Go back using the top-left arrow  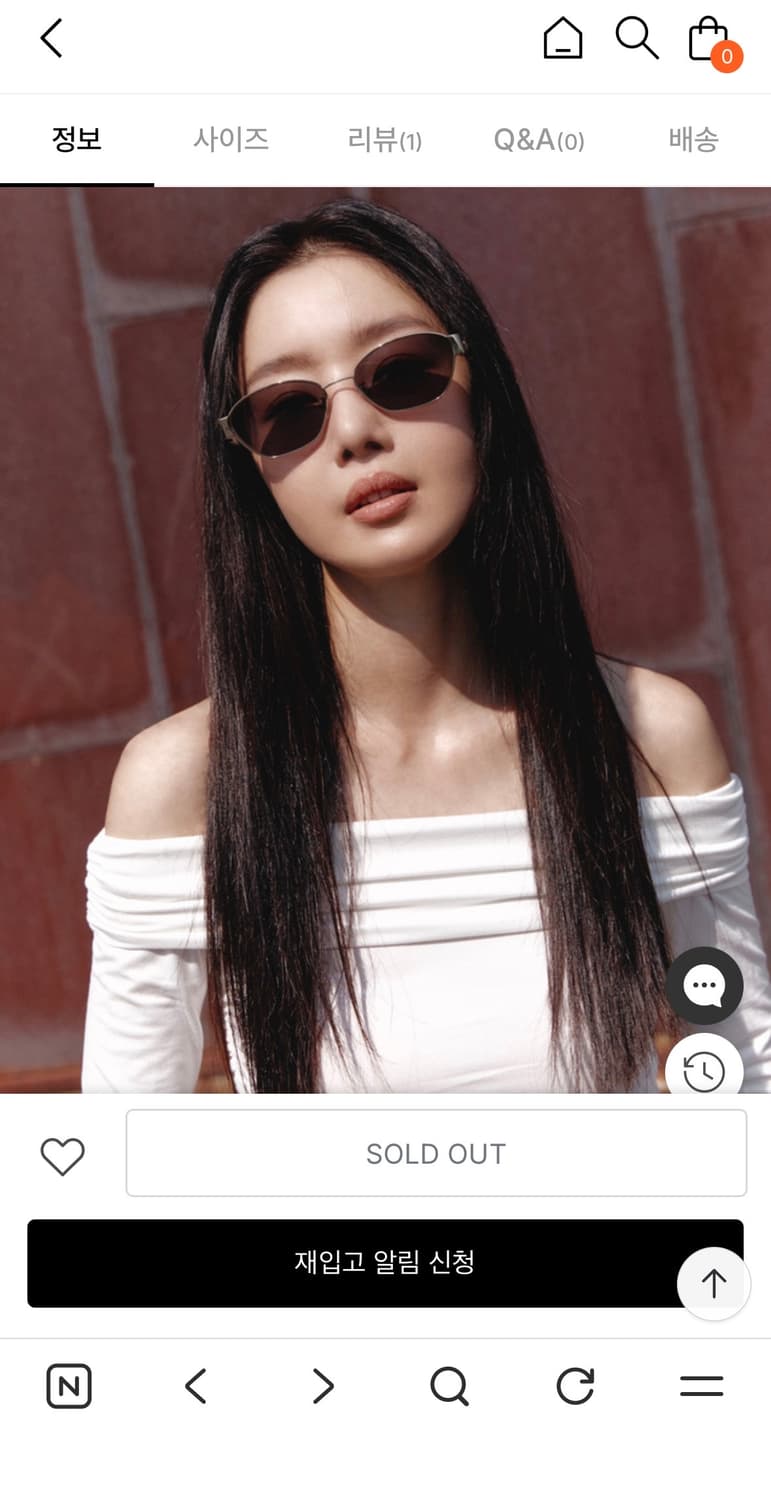pyautogui.click(x=50, y=38)
